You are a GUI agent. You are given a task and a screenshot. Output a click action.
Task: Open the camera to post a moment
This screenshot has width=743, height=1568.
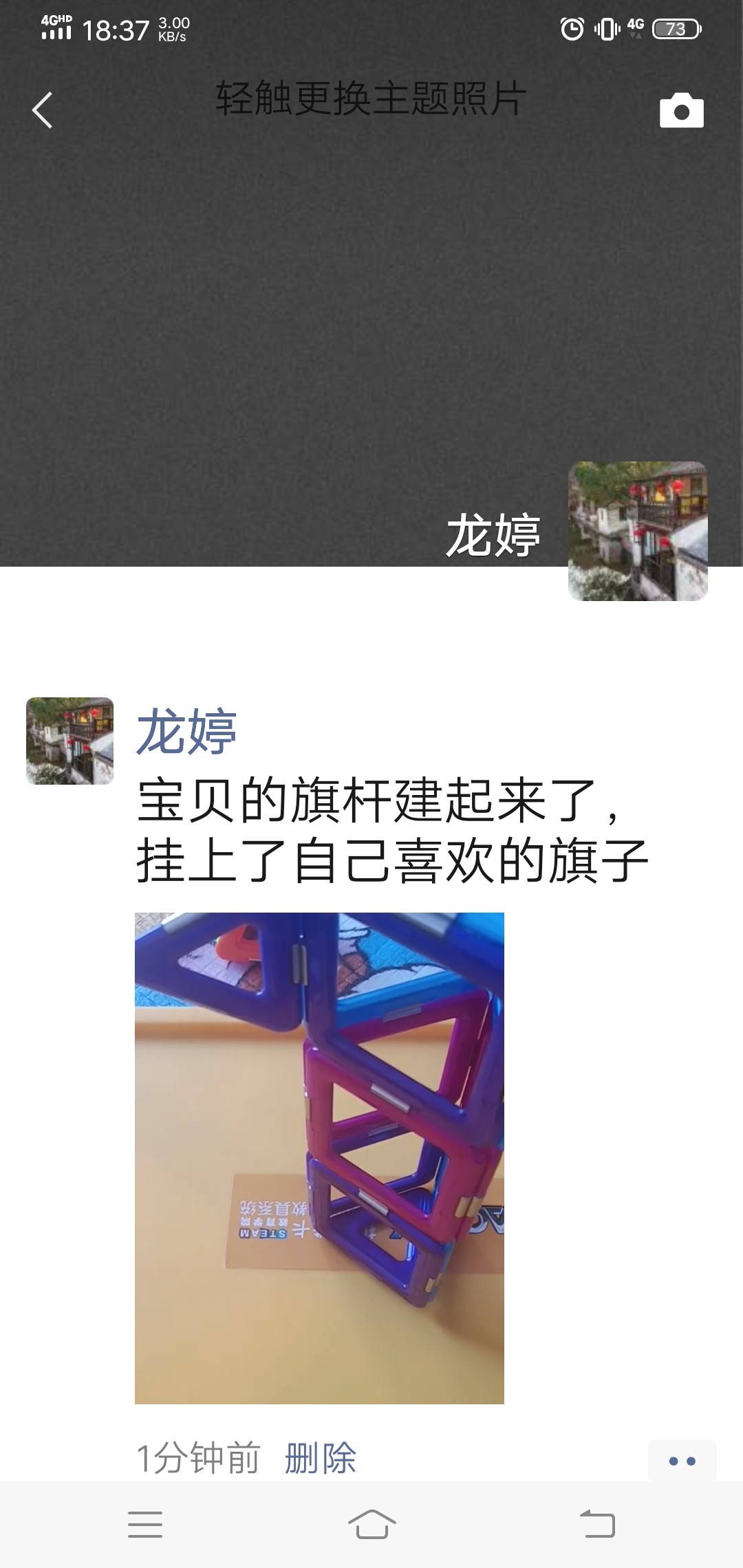681,110
